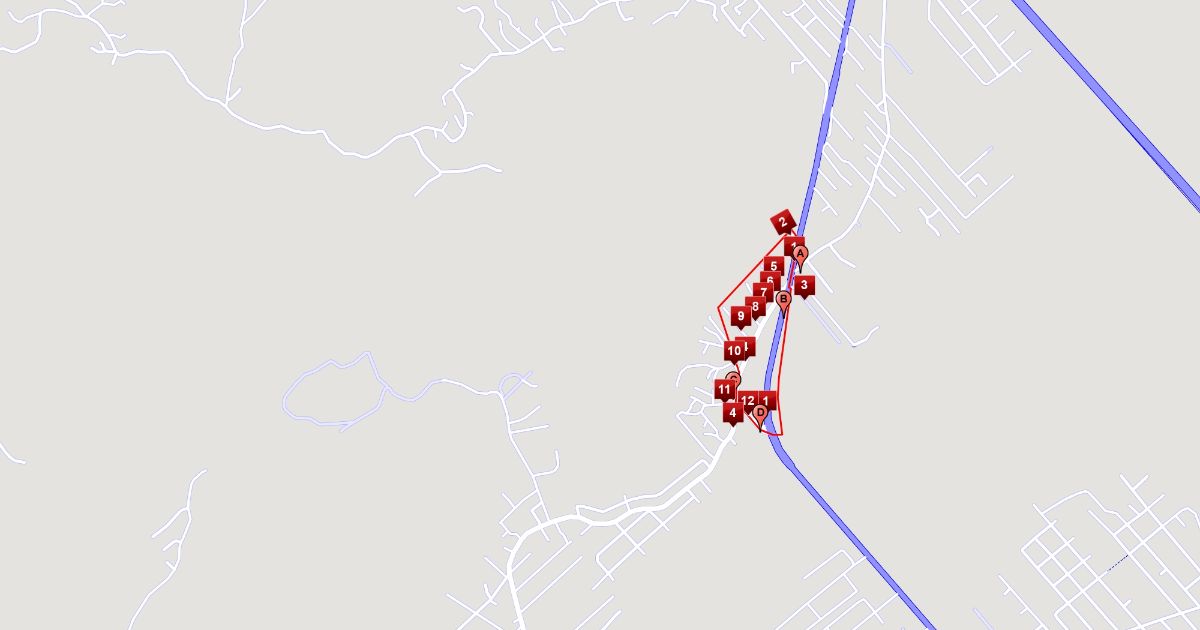
Task: Select the pin labeled B
Action: tap(784, 299)
